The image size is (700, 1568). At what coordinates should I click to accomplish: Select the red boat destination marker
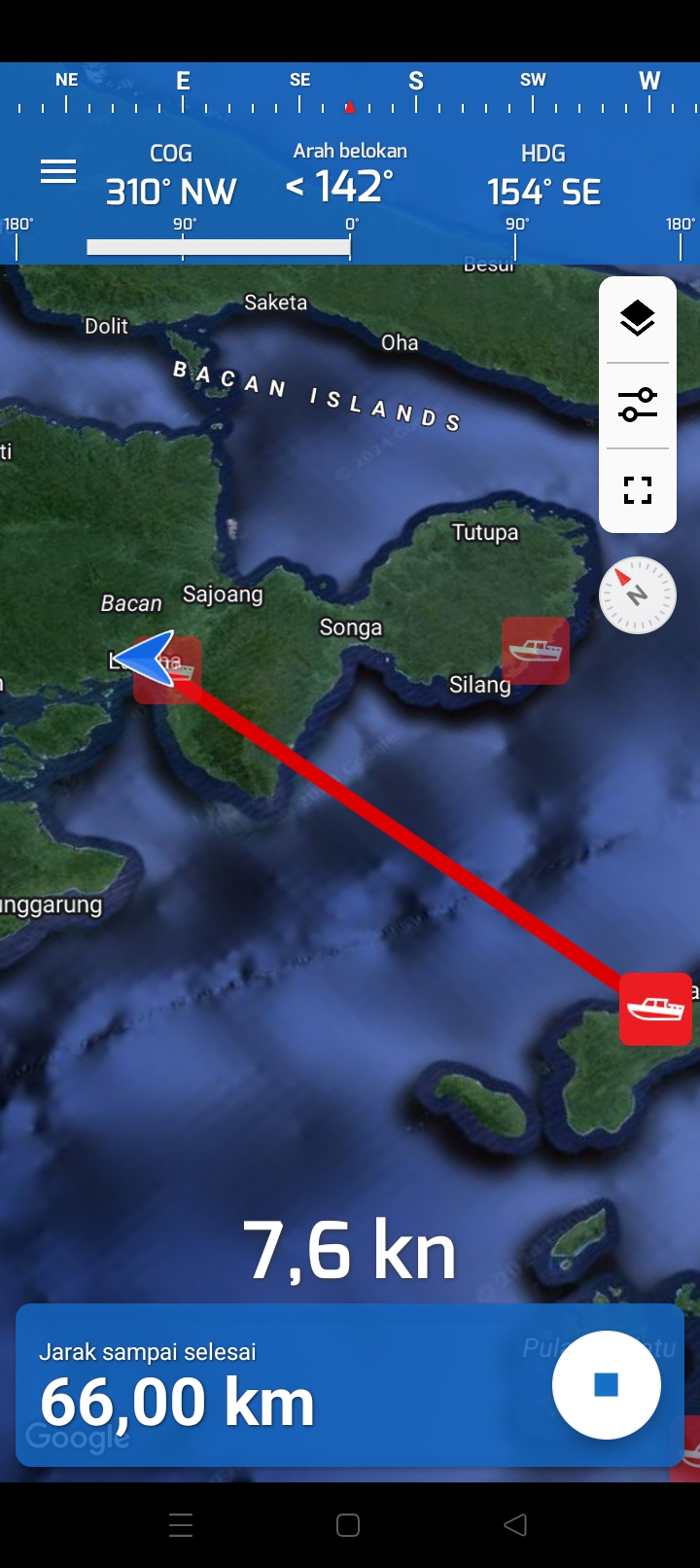tap(656, 1009)
